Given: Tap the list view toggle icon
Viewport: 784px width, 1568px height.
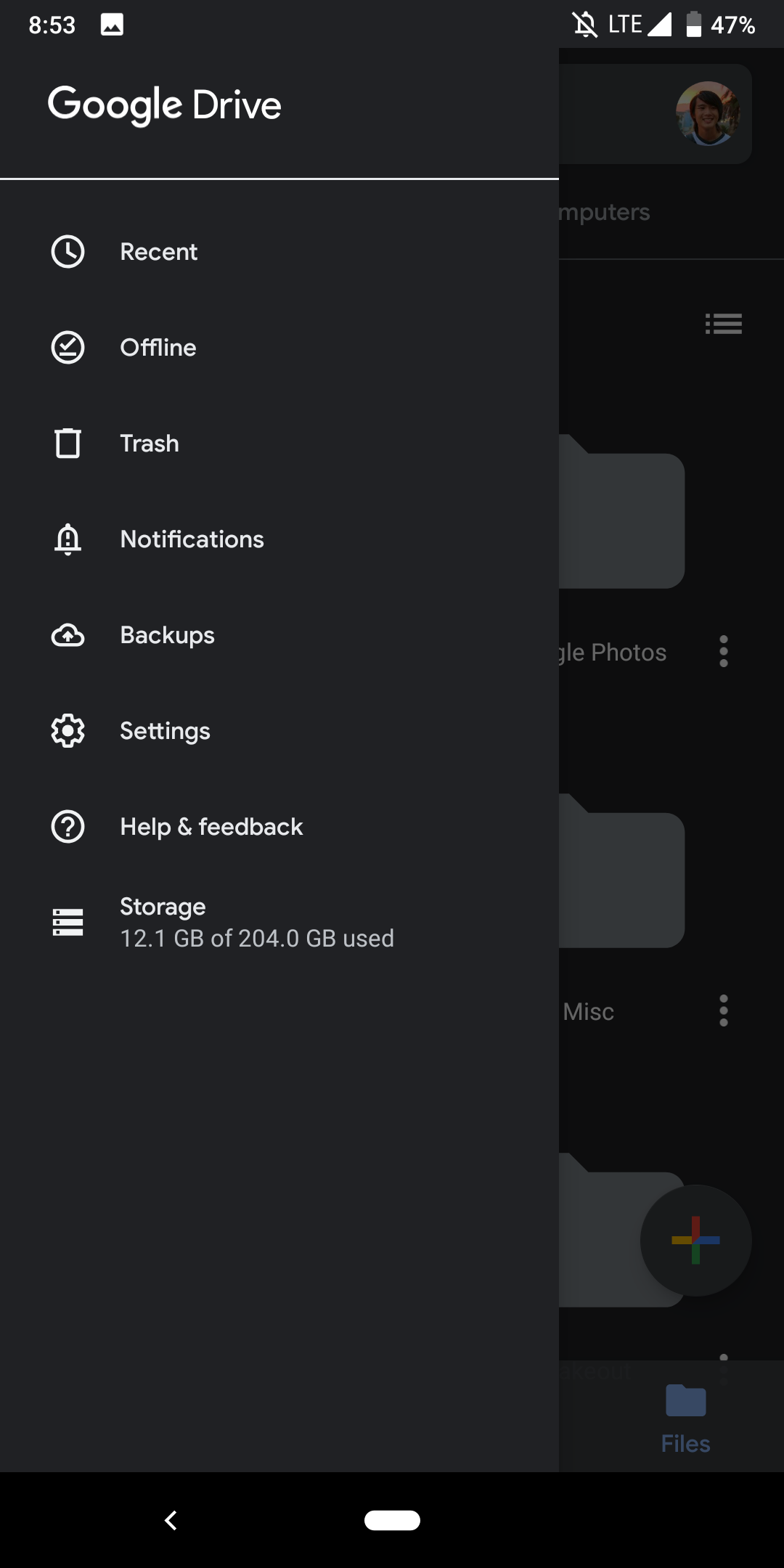Looking at the screenshot, I should (724, 324).
